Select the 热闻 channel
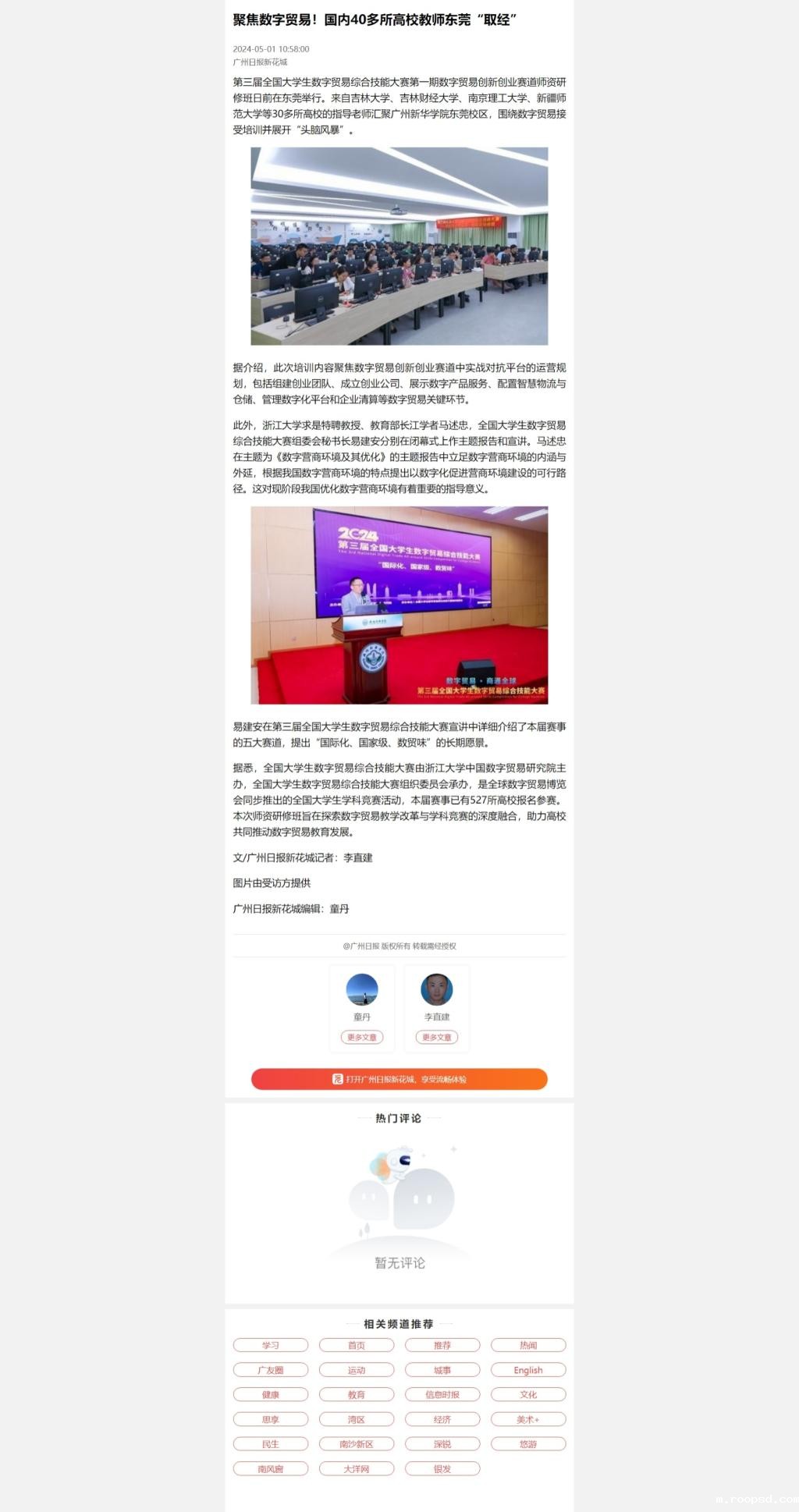 click(527, 1345)
